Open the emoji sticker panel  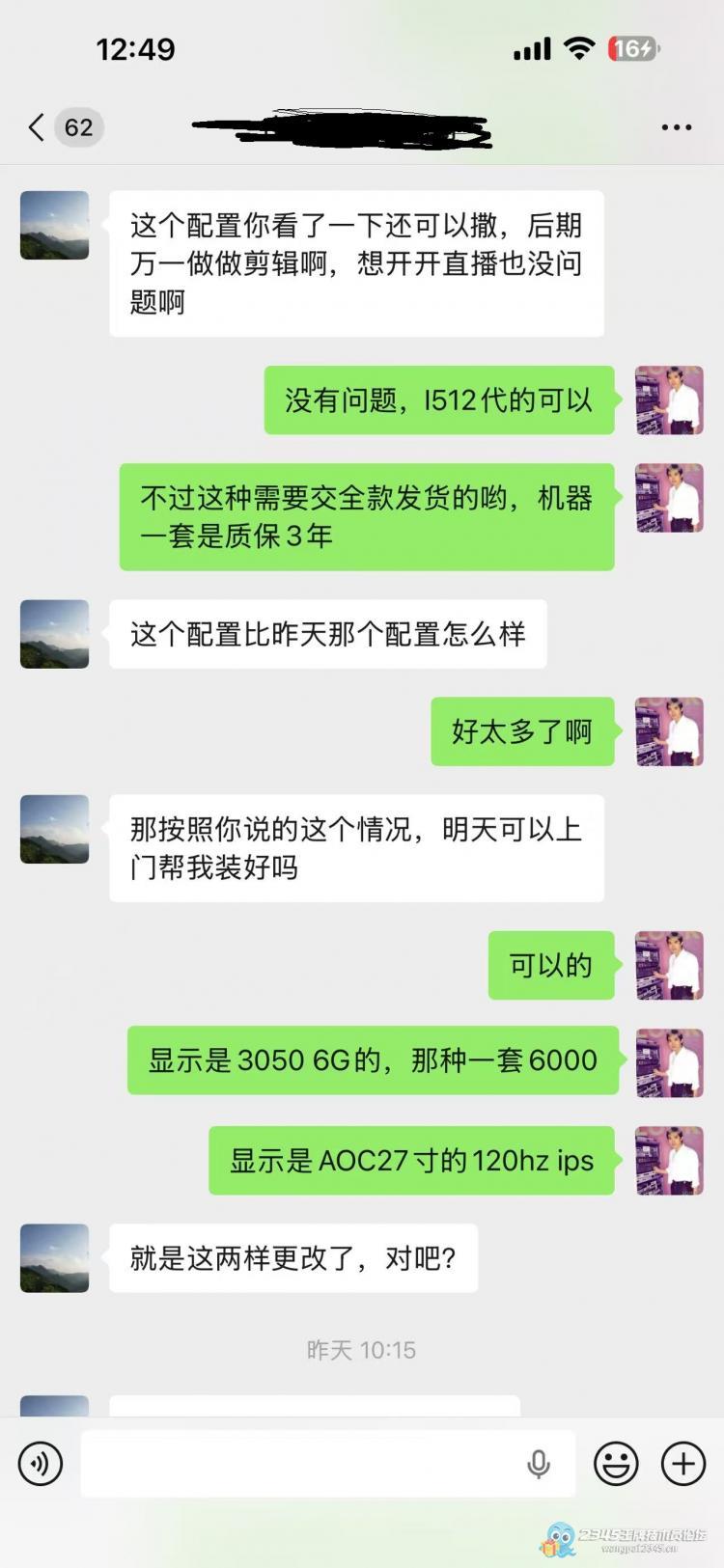pyautogui.click(x=616, y=1464)
